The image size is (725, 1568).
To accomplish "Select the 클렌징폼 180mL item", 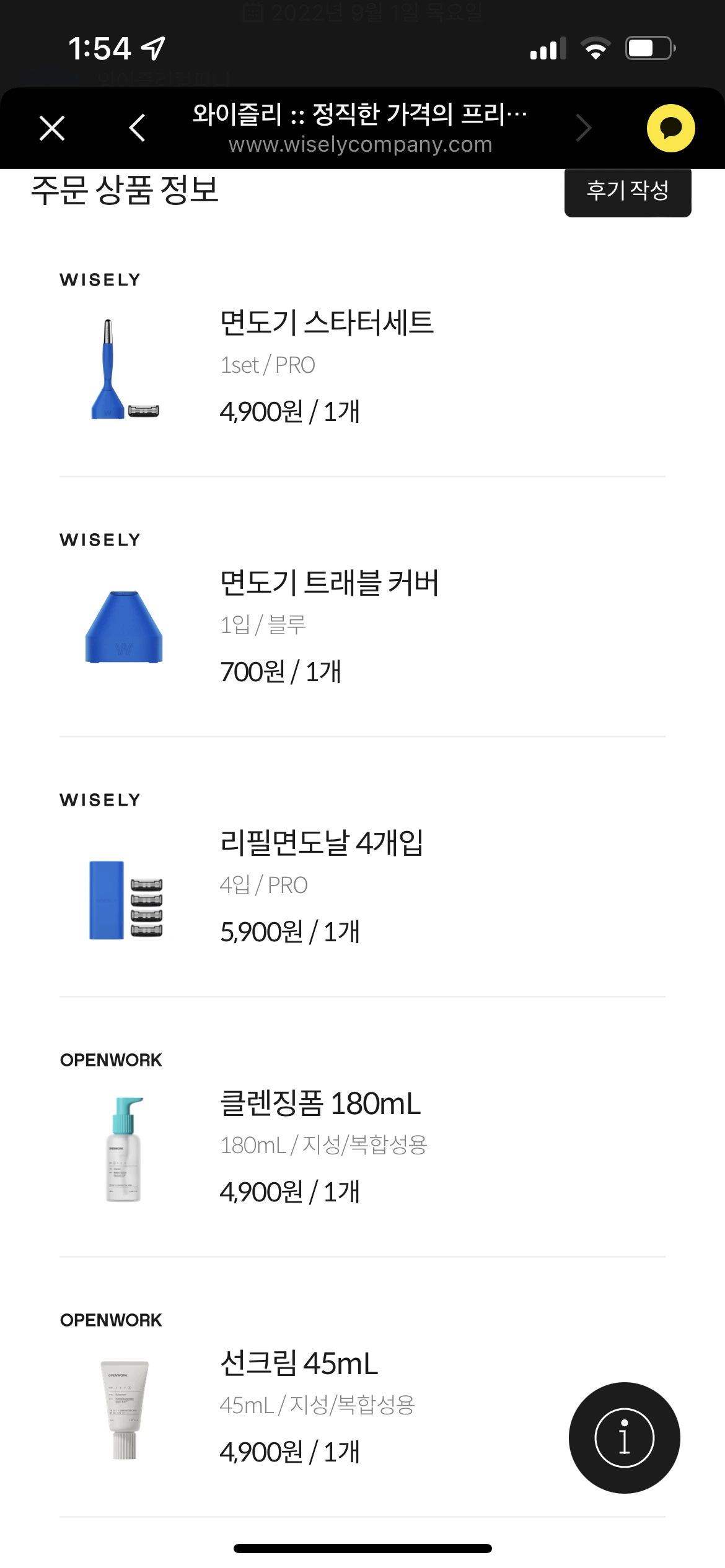I will [x=320, y=1104].
